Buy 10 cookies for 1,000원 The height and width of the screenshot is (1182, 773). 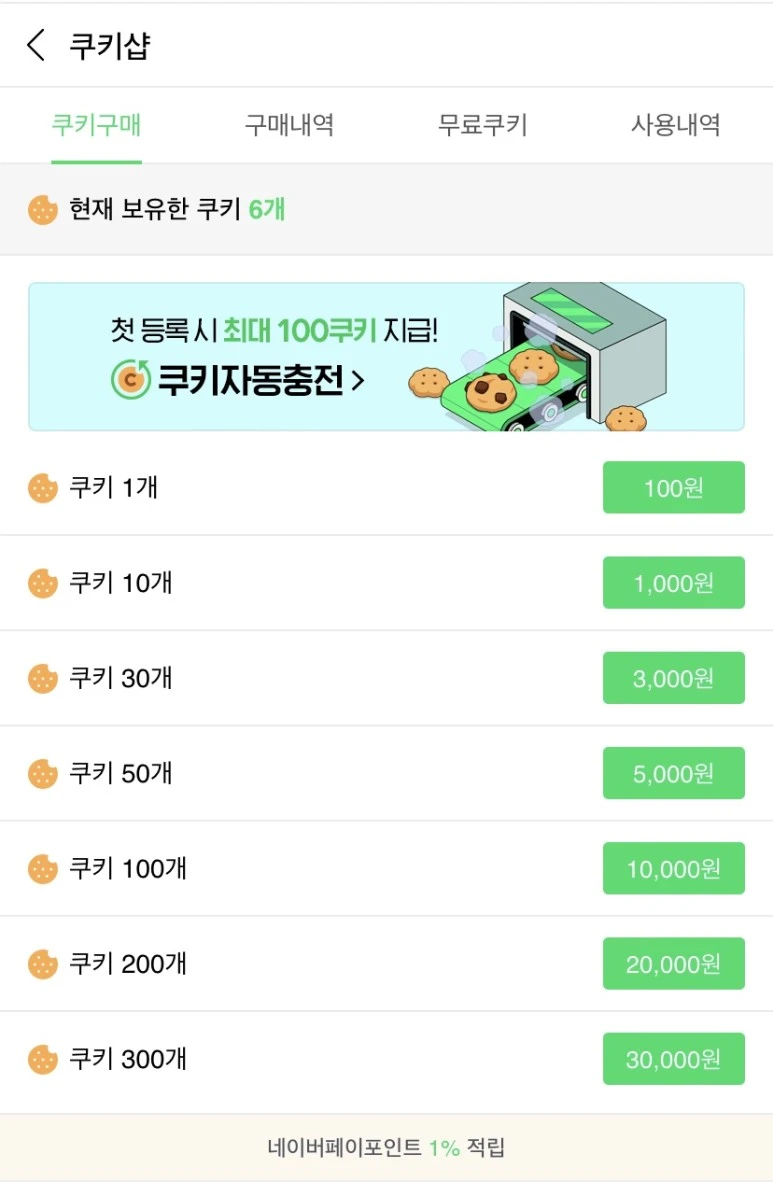[x=673, y=583]
